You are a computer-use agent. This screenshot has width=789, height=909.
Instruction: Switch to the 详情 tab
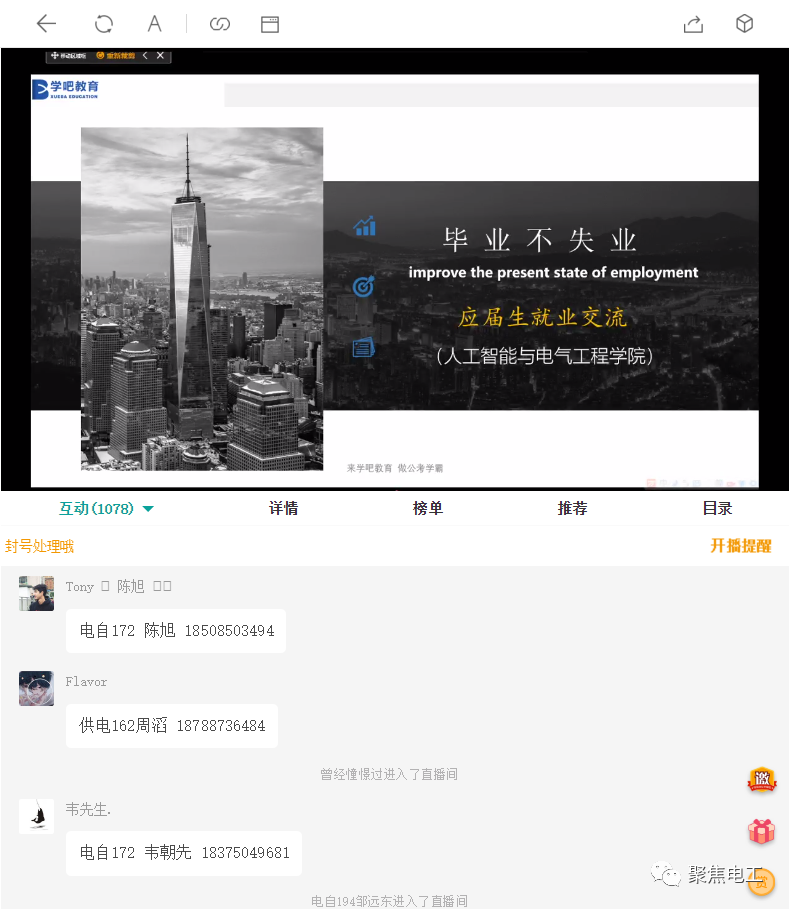coord(284,509)
